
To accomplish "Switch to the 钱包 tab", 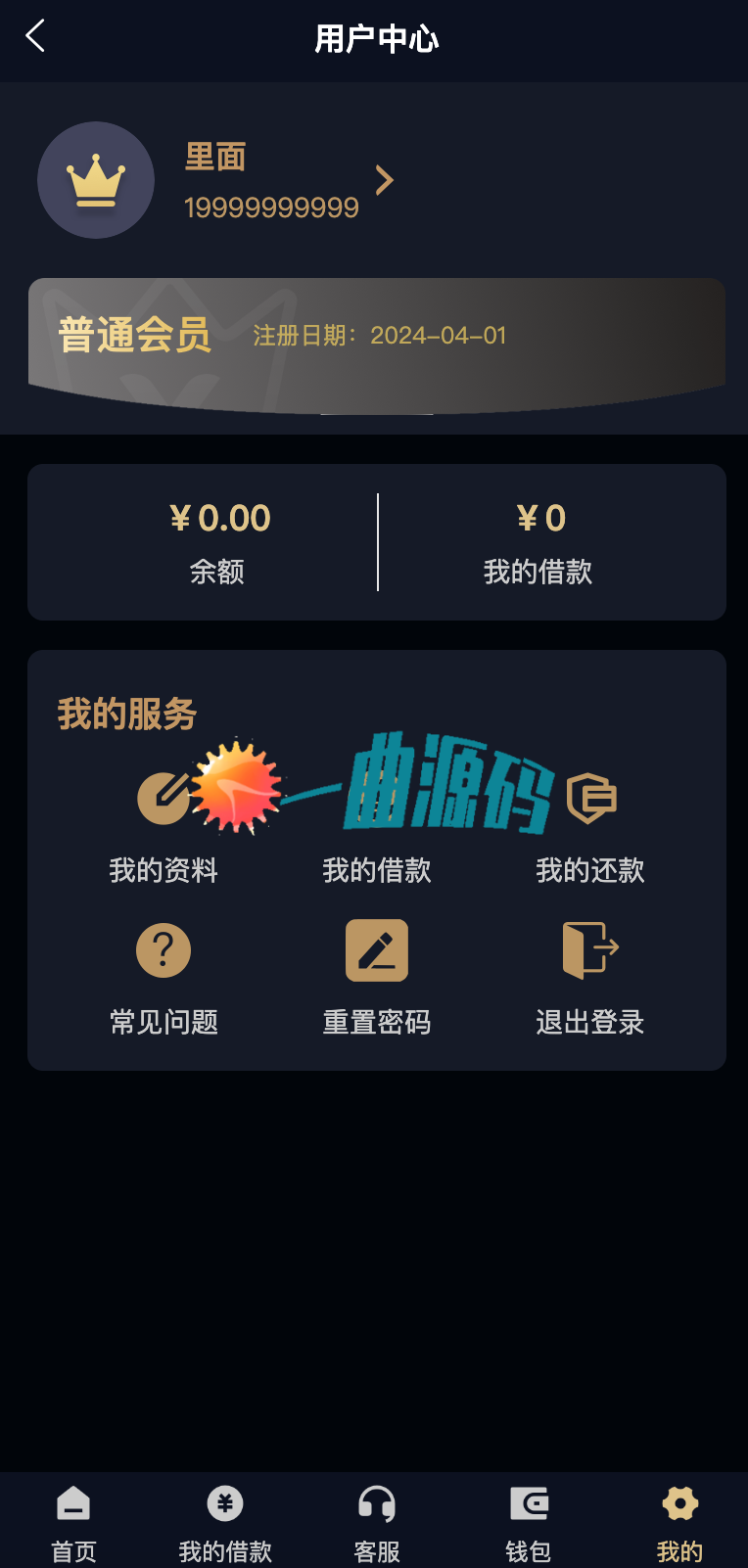I will point(529,1523).
